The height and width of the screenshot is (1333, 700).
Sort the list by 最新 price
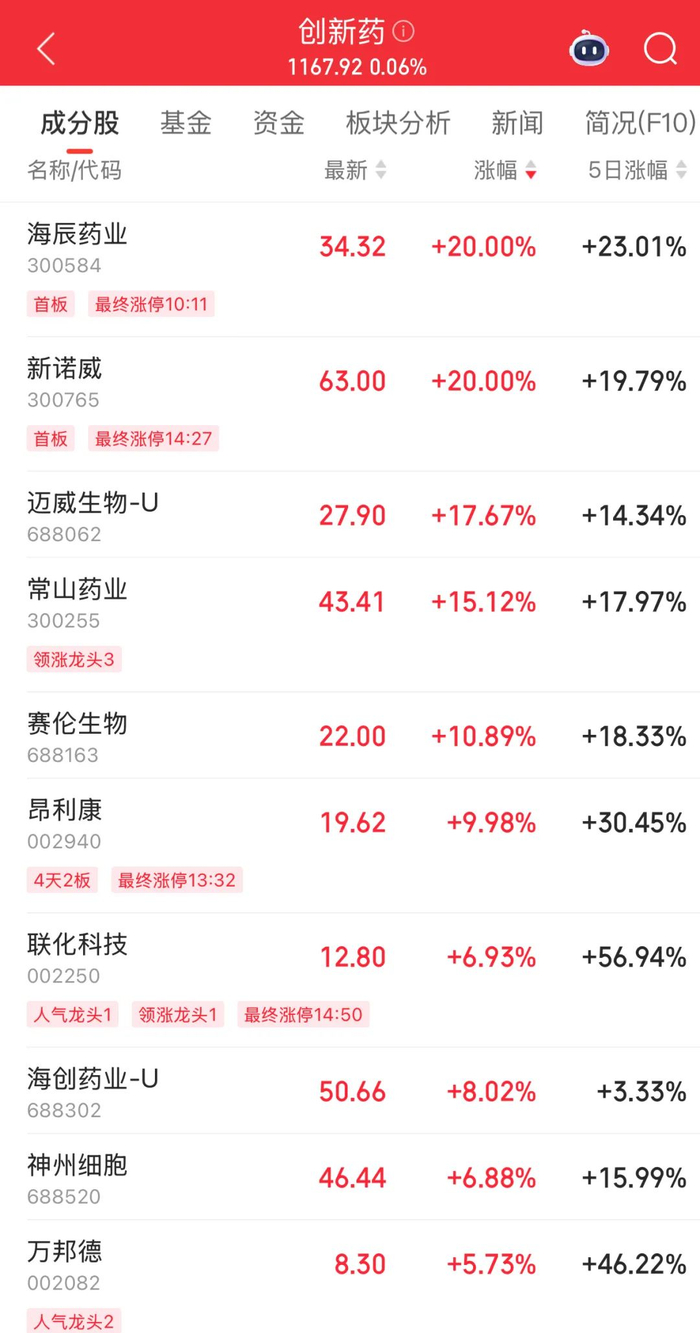354,170
